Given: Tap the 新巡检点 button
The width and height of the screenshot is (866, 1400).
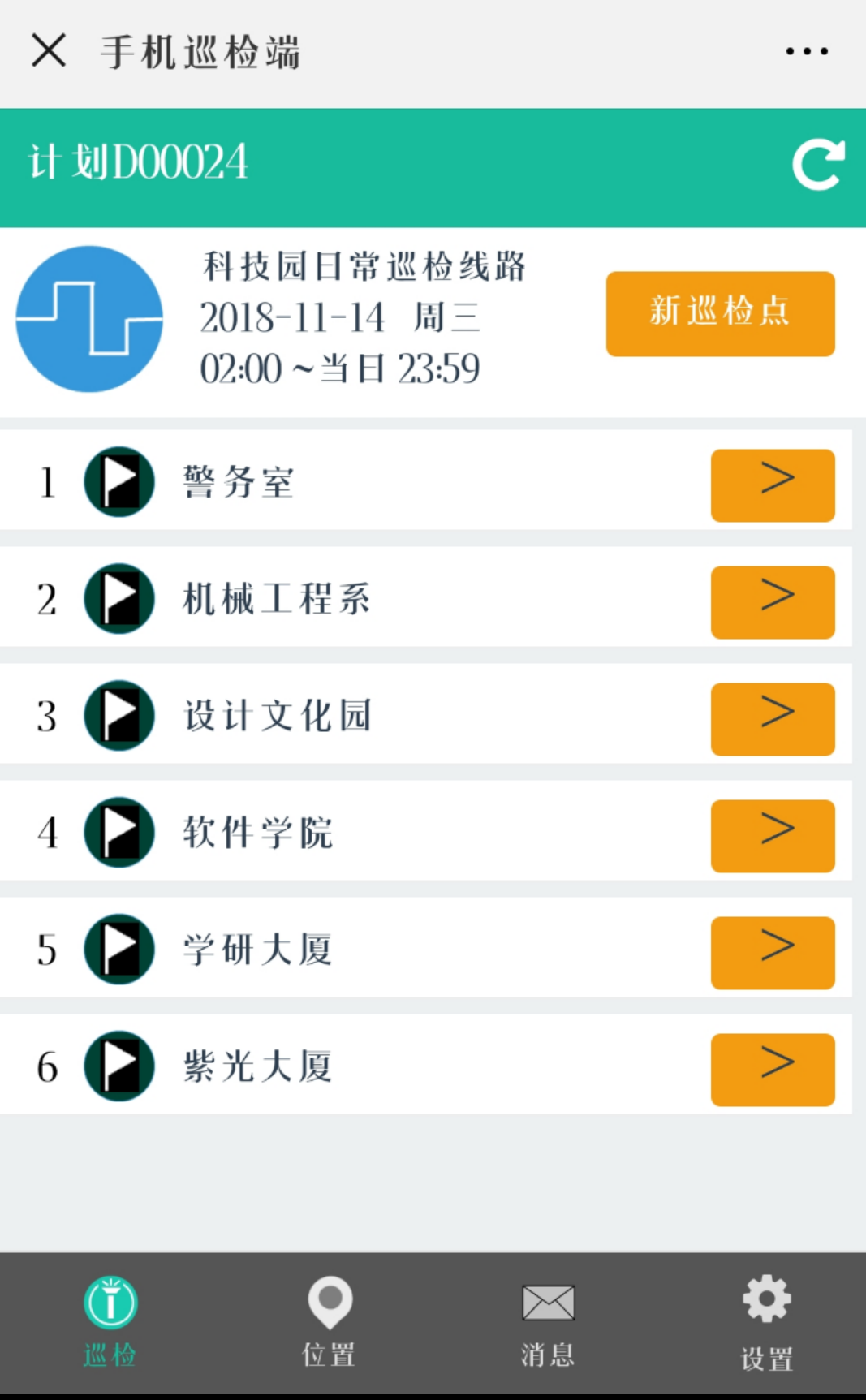Looking at the screenshot, I should pos(720,313).
